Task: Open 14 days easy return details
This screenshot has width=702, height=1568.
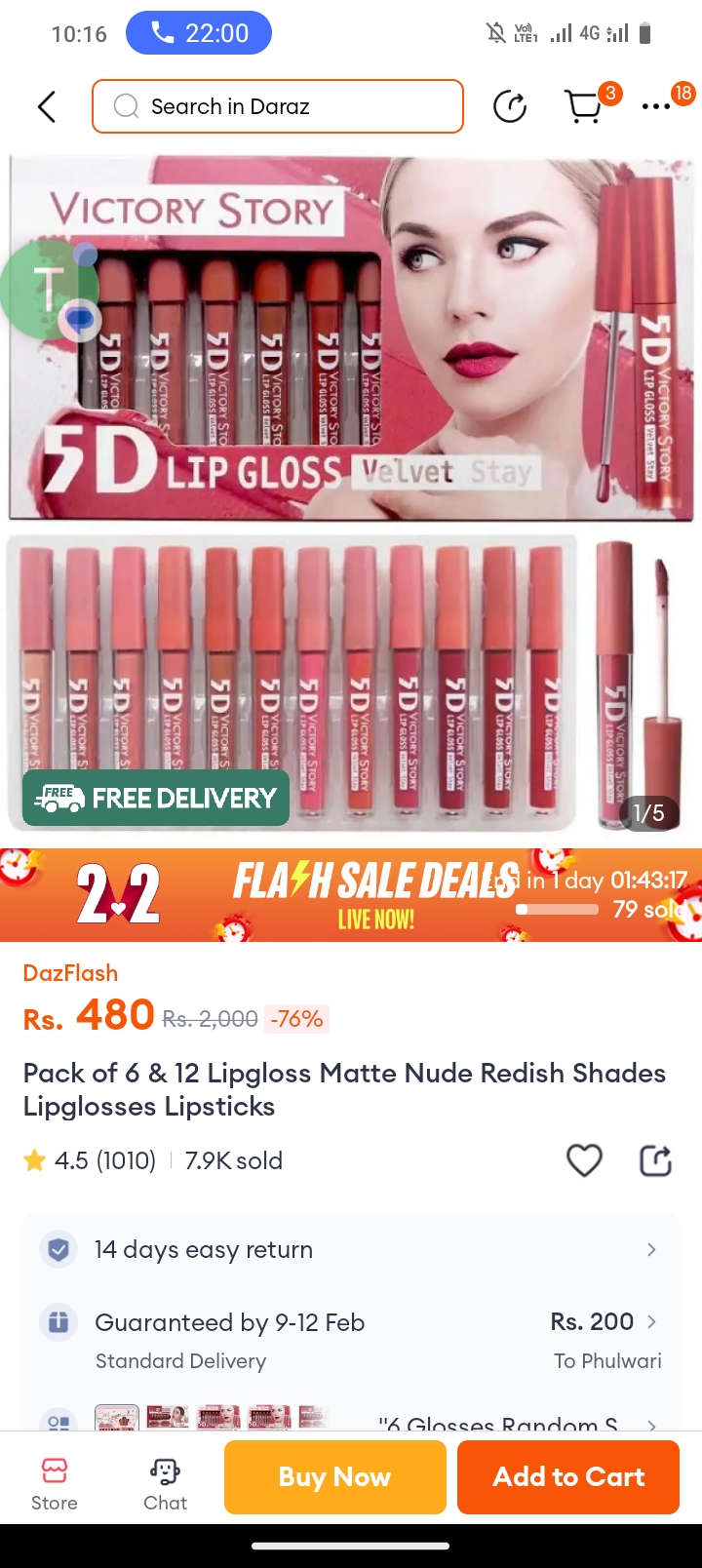Action: click(x=351, y=1249)
